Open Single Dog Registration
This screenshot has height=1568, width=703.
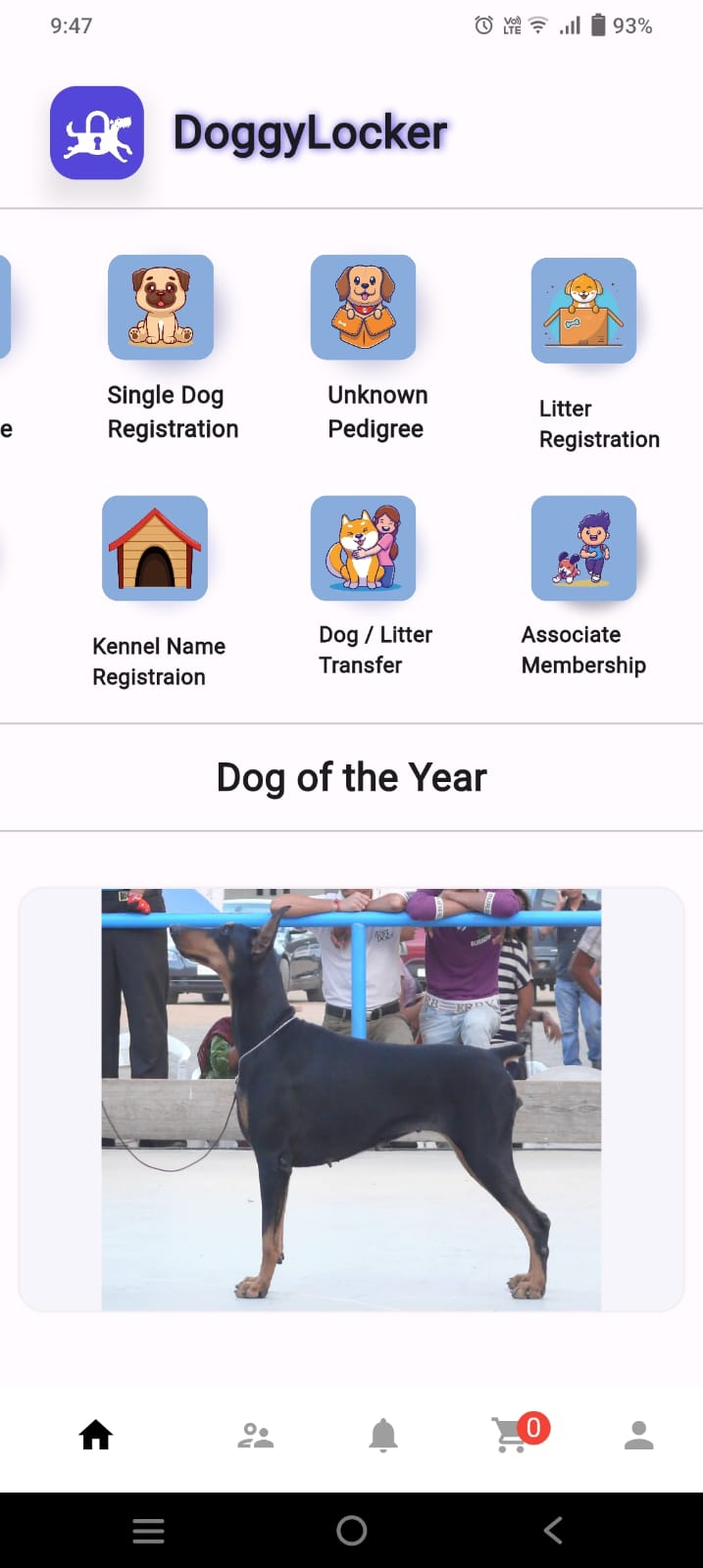[161, 308]
